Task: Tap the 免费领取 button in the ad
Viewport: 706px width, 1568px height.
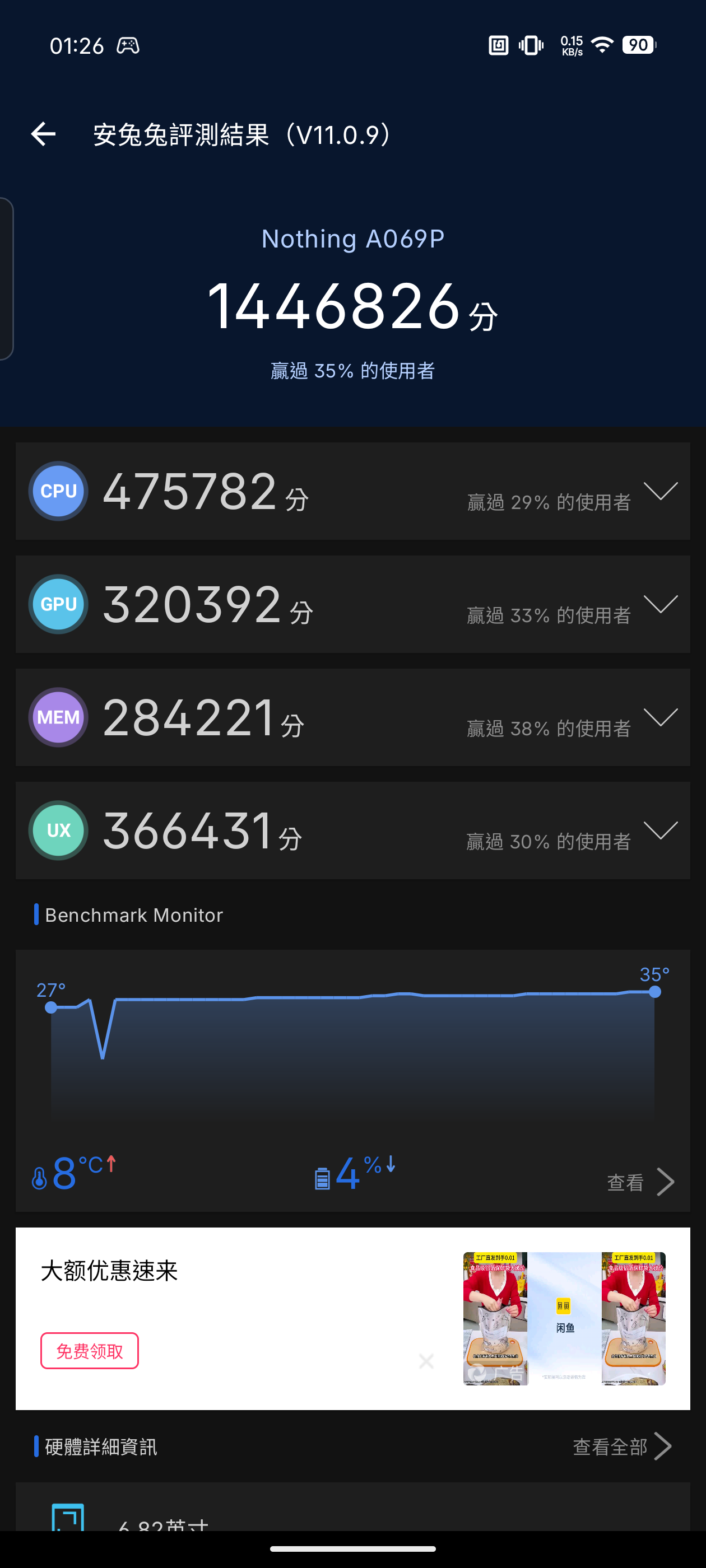Action: click(90, 1351)
